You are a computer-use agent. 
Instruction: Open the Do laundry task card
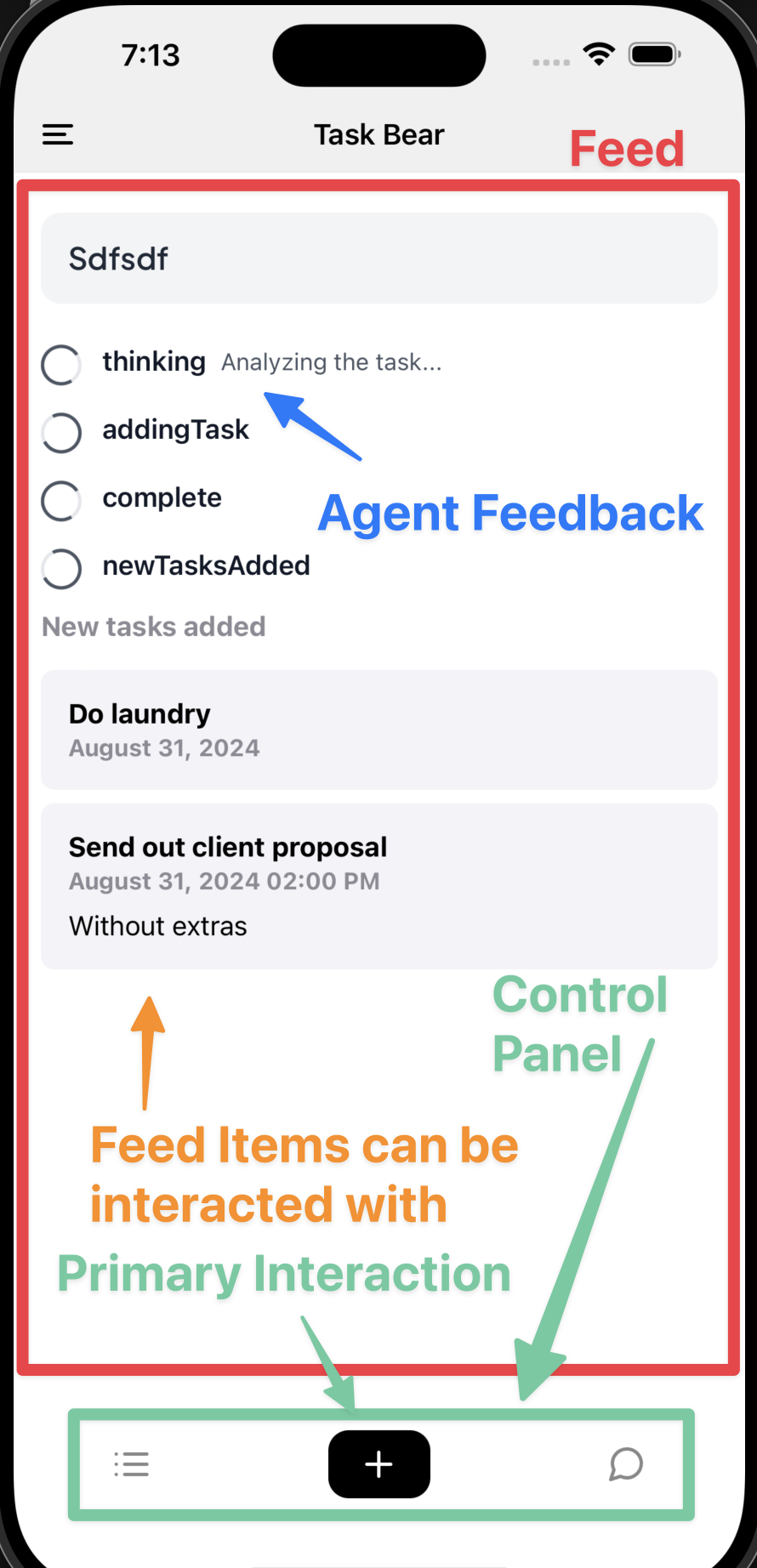tap(379, 730)
